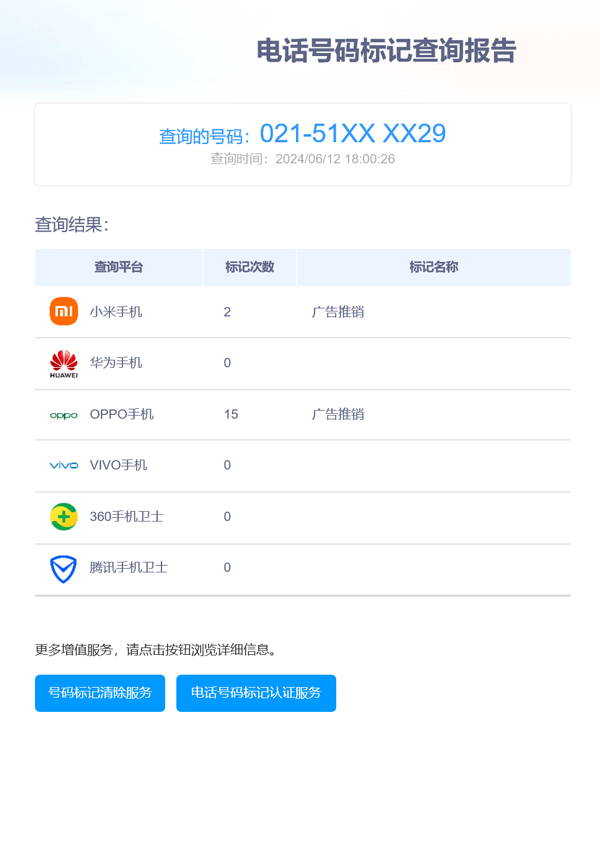Tap 电话号码标记认证服务 button
The image size is (600, 856).
(256, 693)
